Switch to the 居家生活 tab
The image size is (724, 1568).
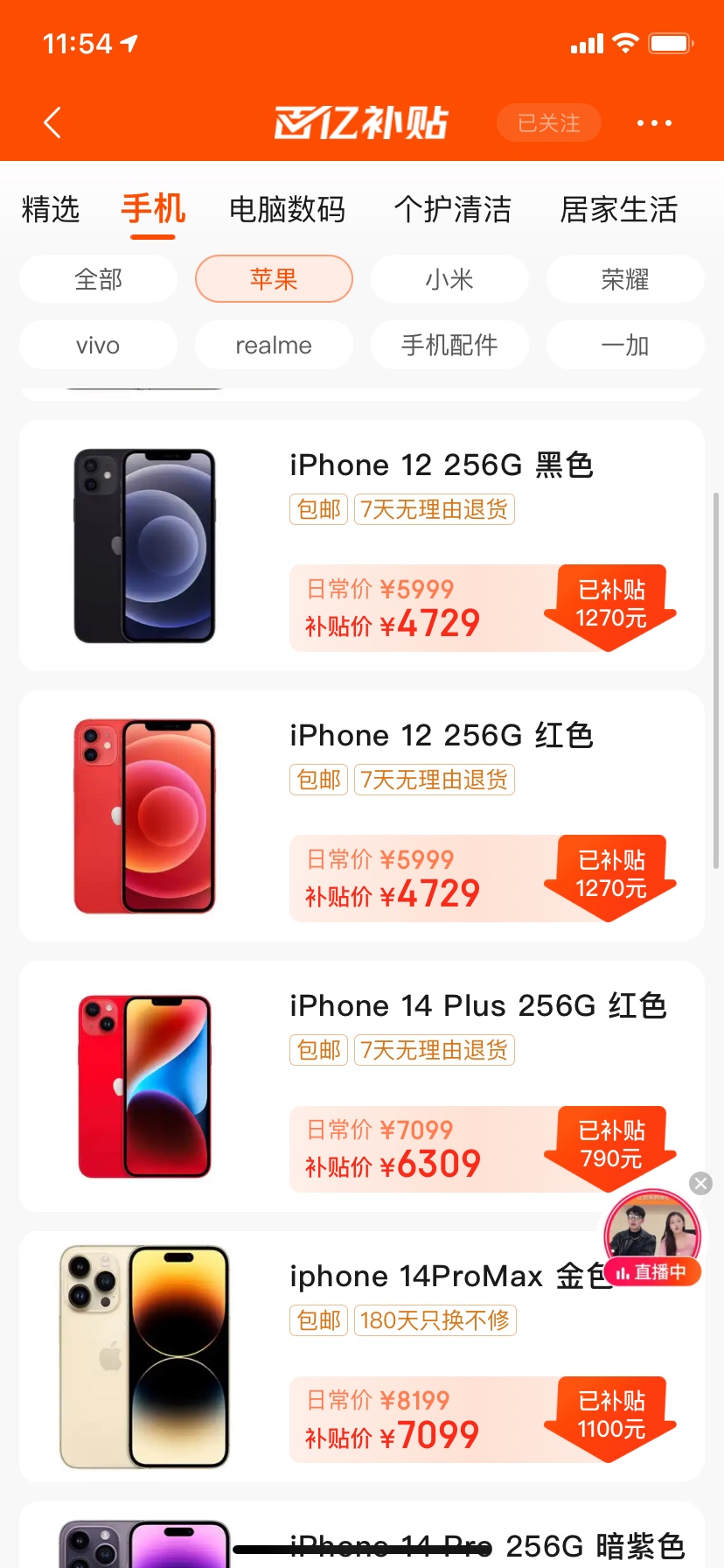click(618, 210)
